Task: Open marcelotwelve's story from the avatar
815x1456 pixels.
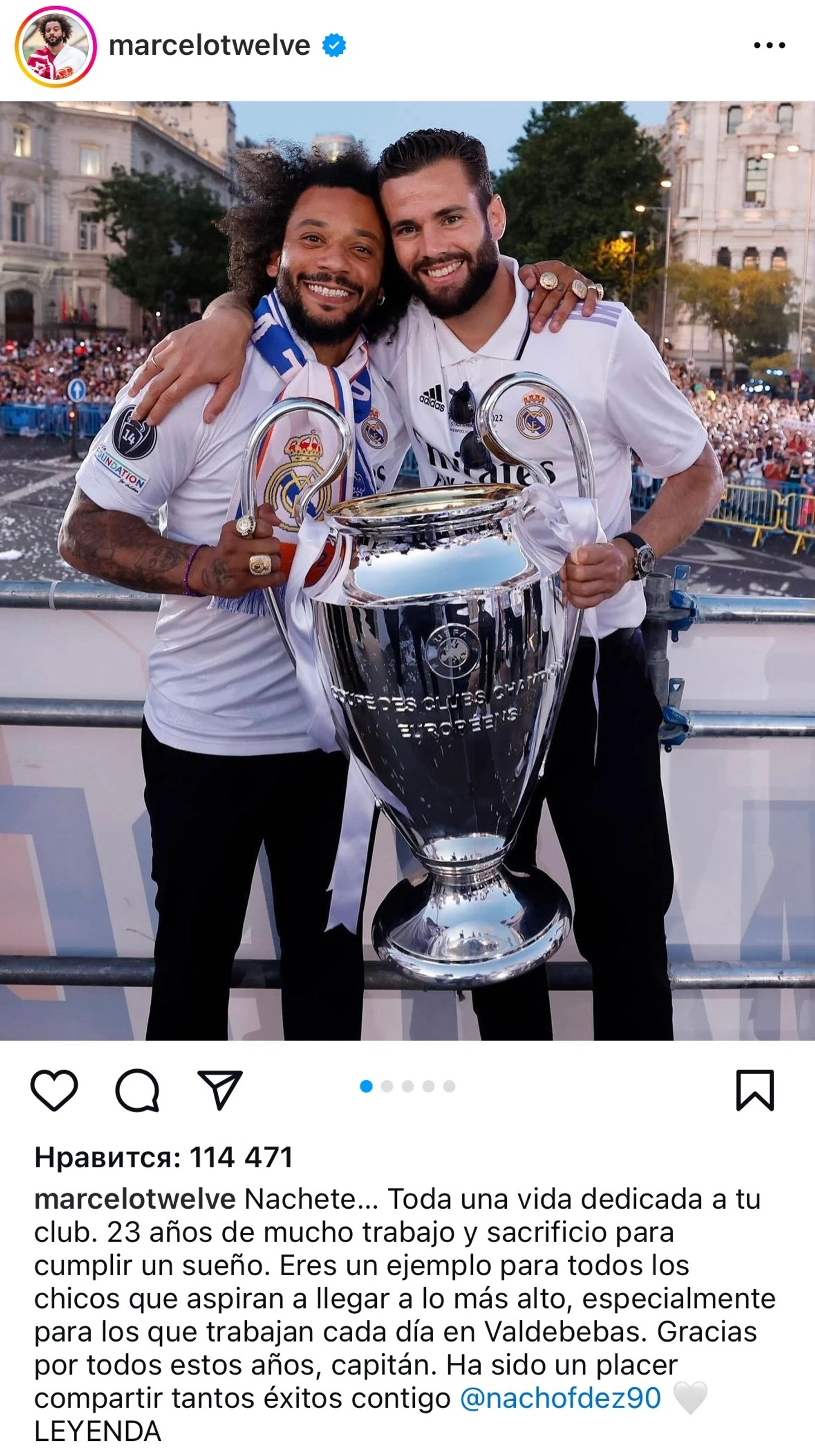Action: point(55,47)
